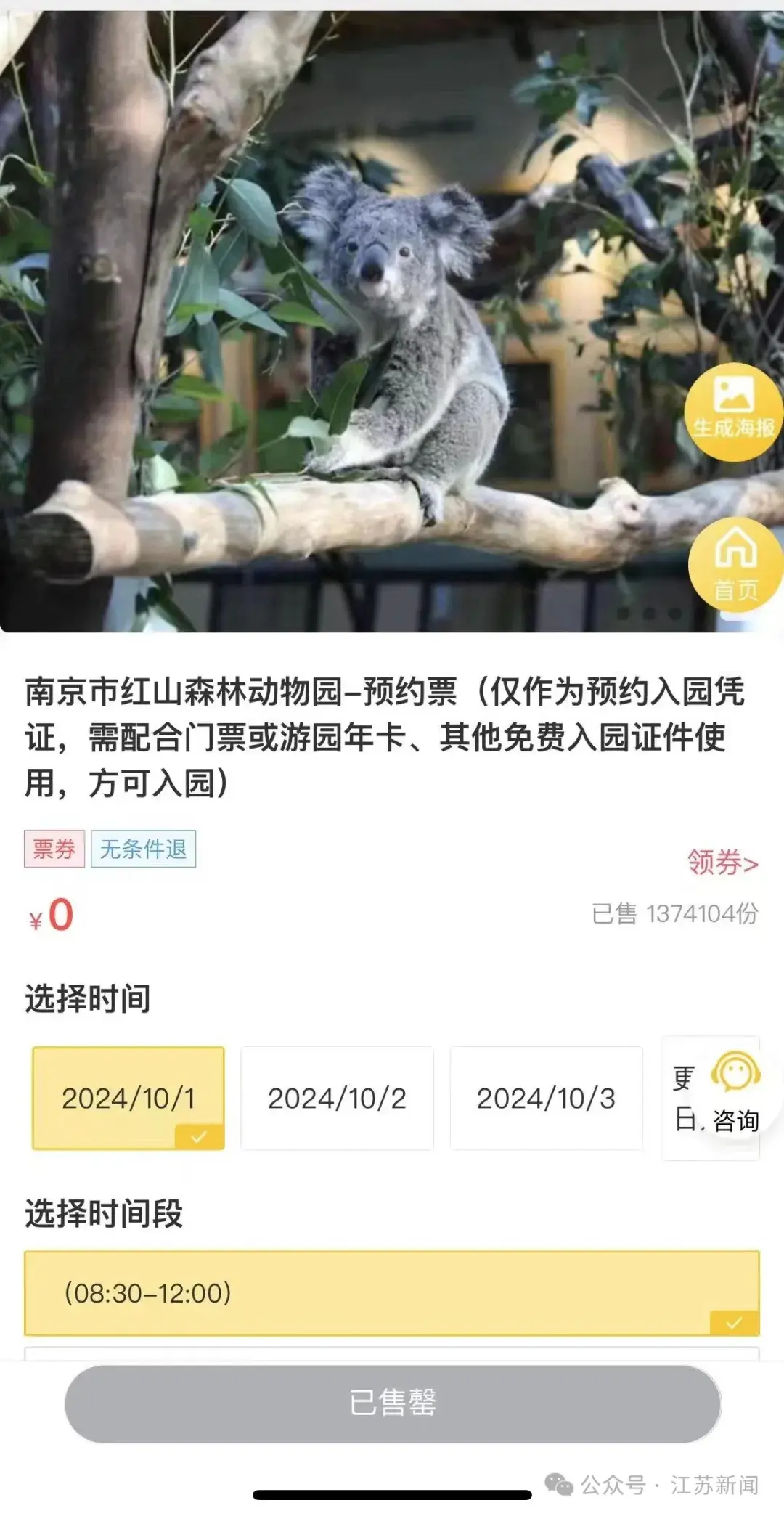Tap the 已售罄 sold out button
The height and width of the screenshot is (1516, 784).
(x=393, y=1403)
